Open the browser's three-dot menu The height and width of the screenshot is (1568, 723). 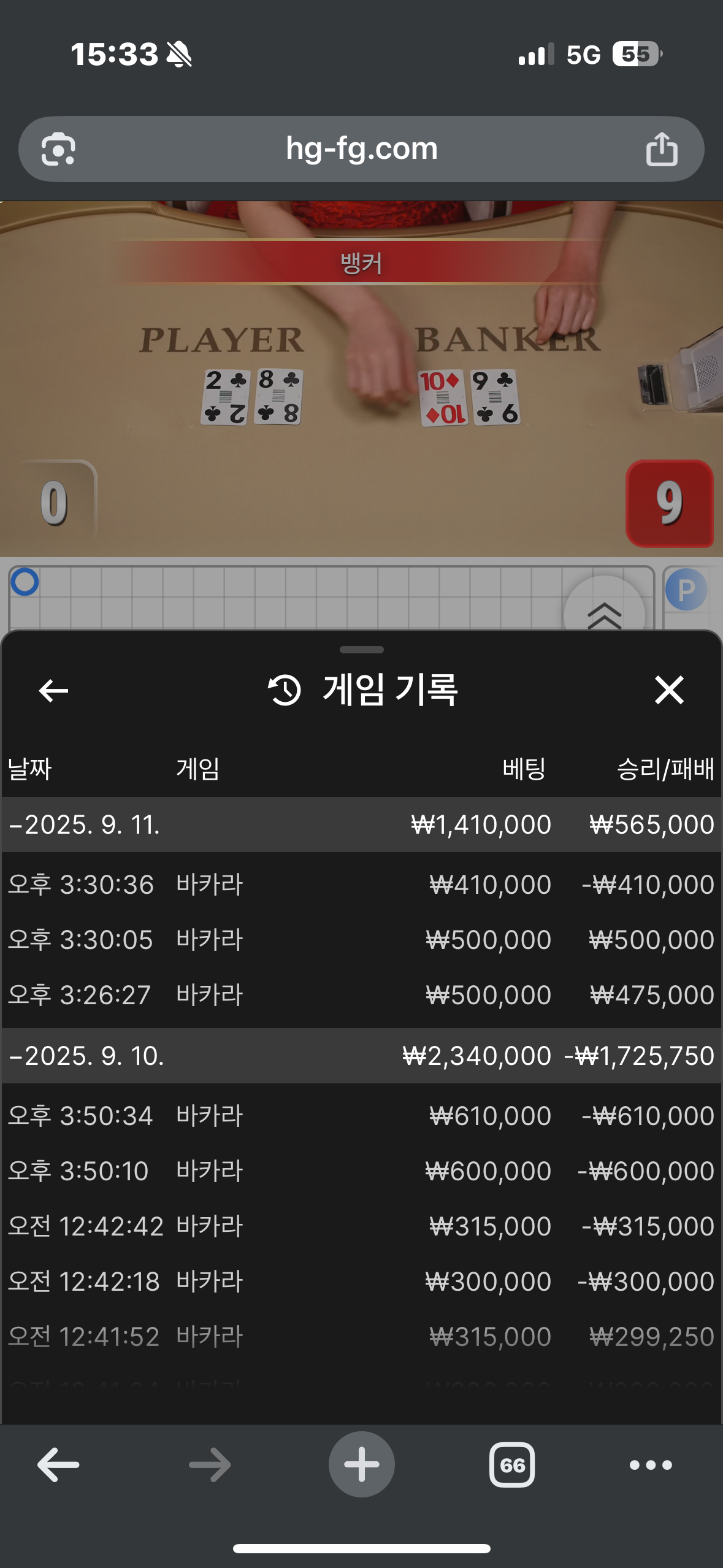(x=651, y=1465)
